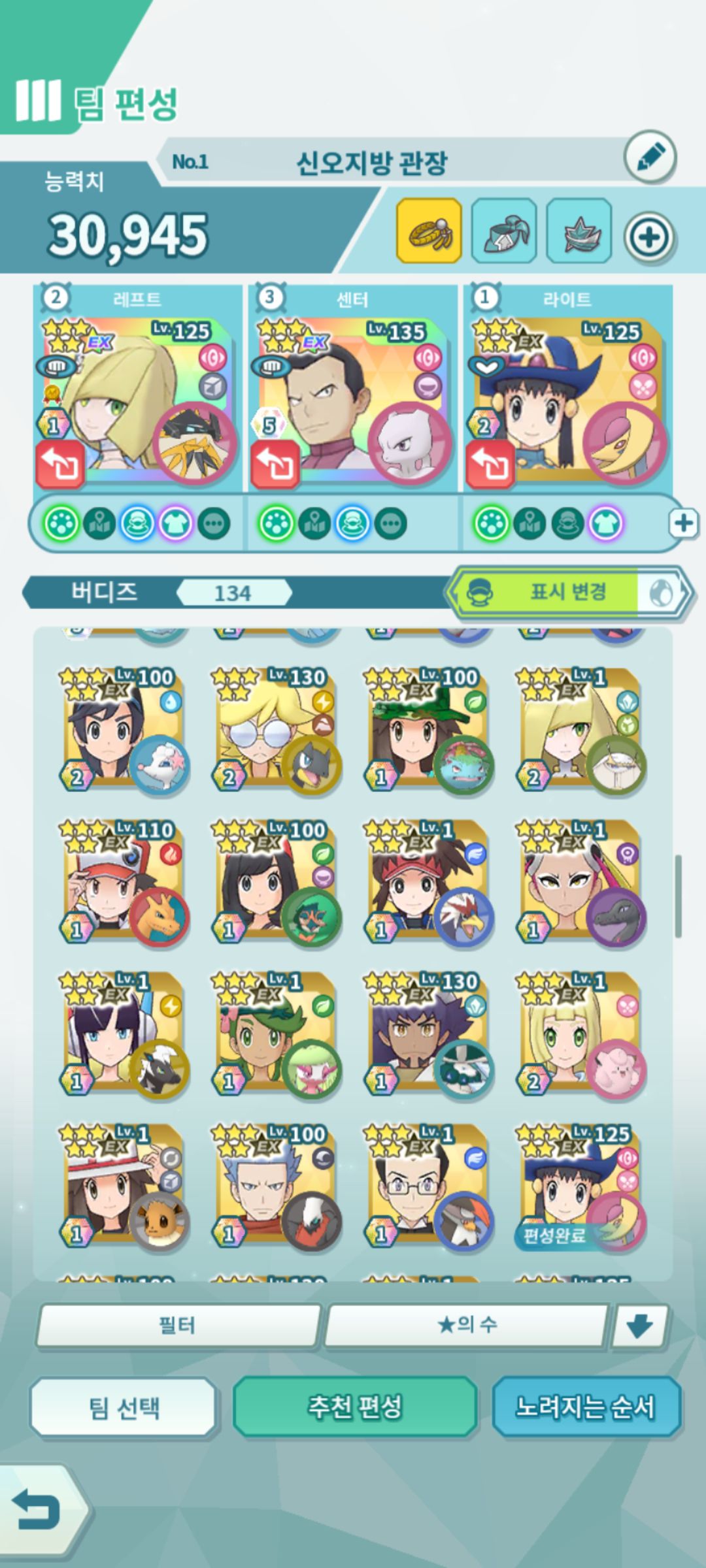Edit team name with pencil icon
The width and height of the screenshot is (706, 1568).
(650, 157)
